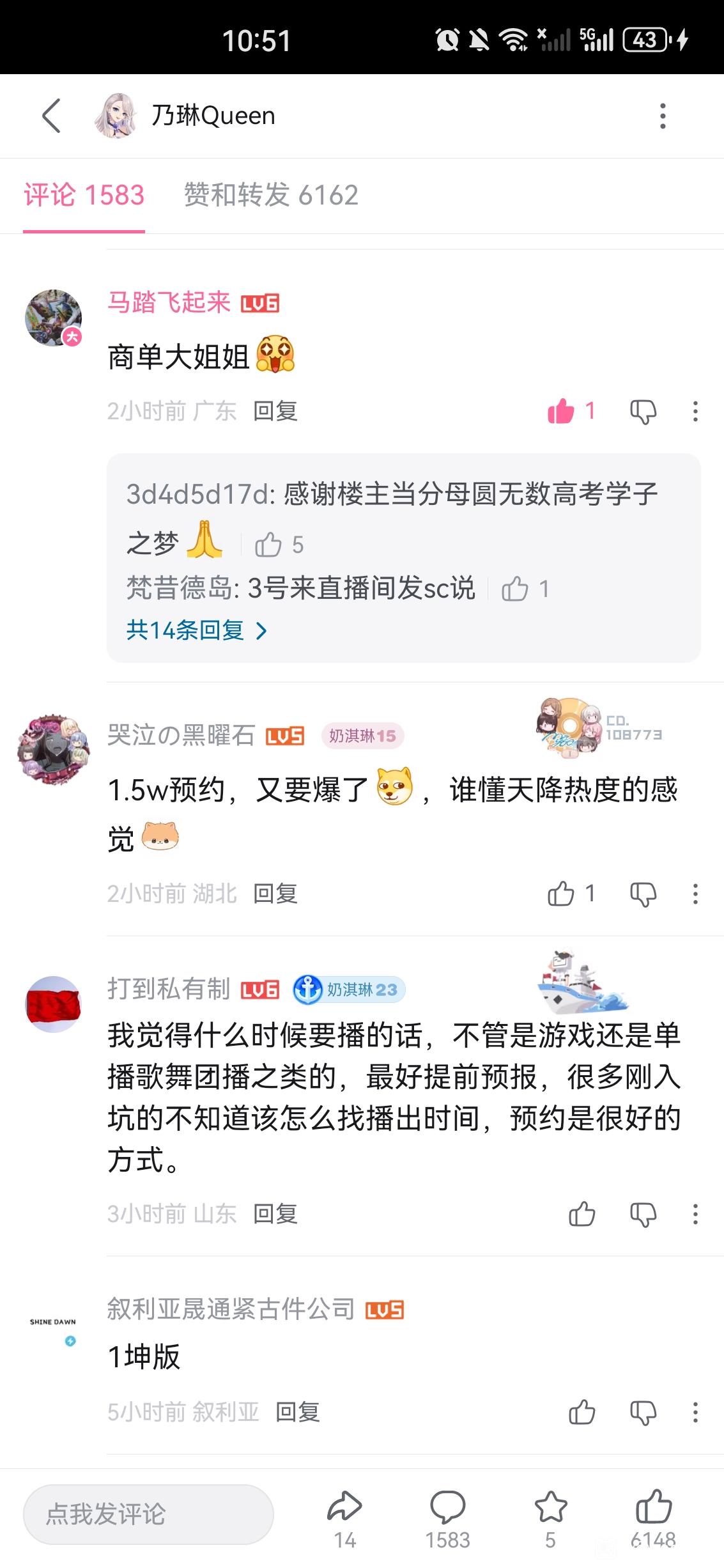Favorite this post with the star icon
The image size is (724, 1568).
tap(550, 1509)
